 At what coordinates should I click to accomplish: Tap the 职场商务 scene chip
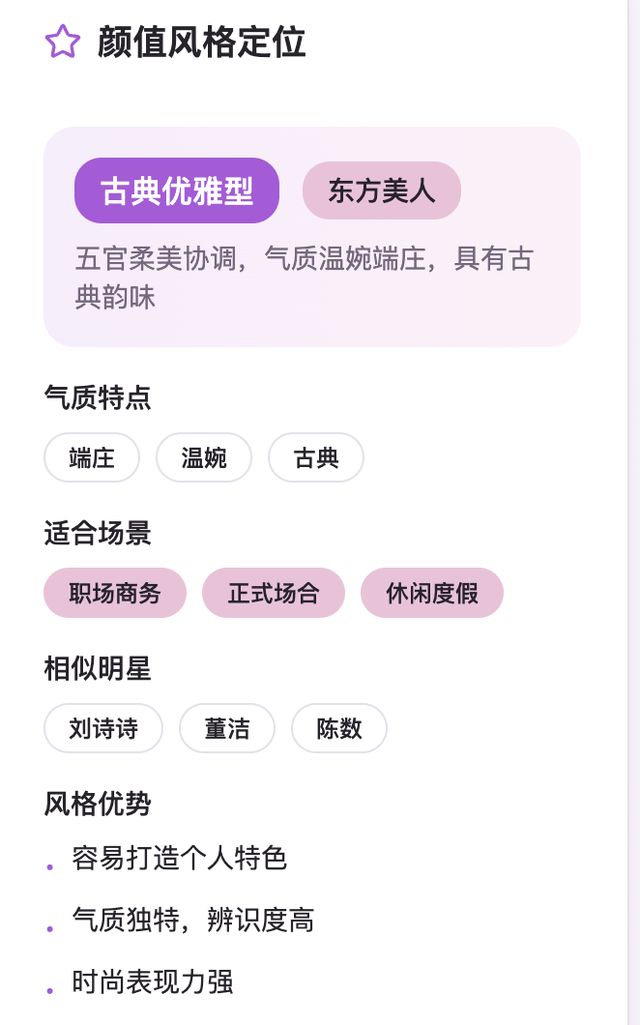click(x=115, y=593)
